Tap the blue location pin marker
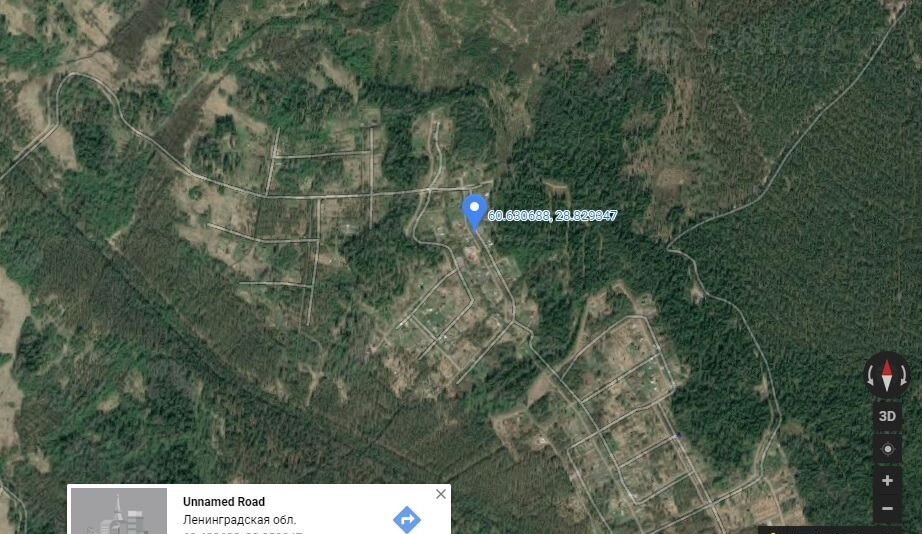Image resolution: width=922 pixels, height=534 pixels. pyautogui.click(x=474, y=212)
